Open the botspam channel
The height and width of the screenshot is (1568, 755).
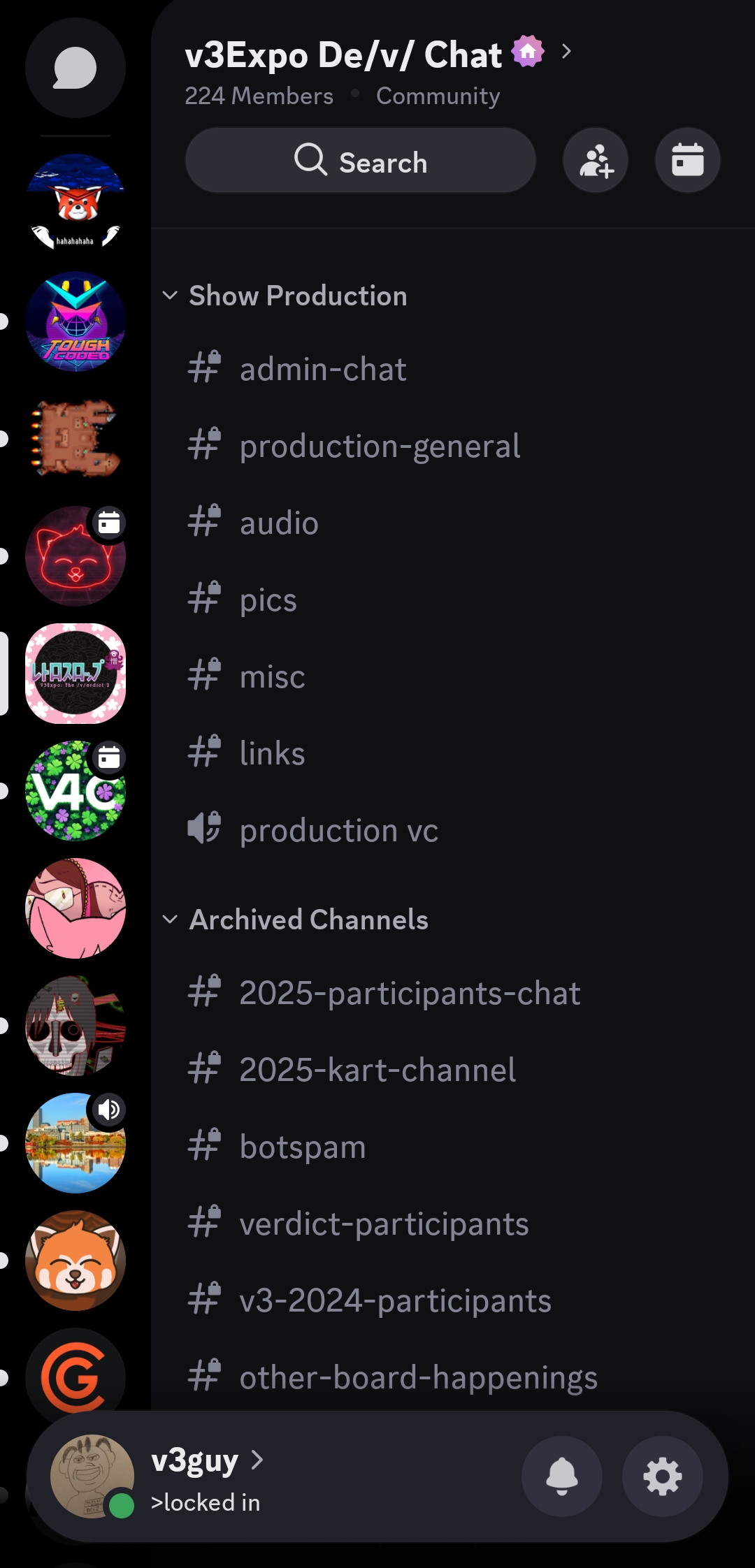(x=303, y=1147)
